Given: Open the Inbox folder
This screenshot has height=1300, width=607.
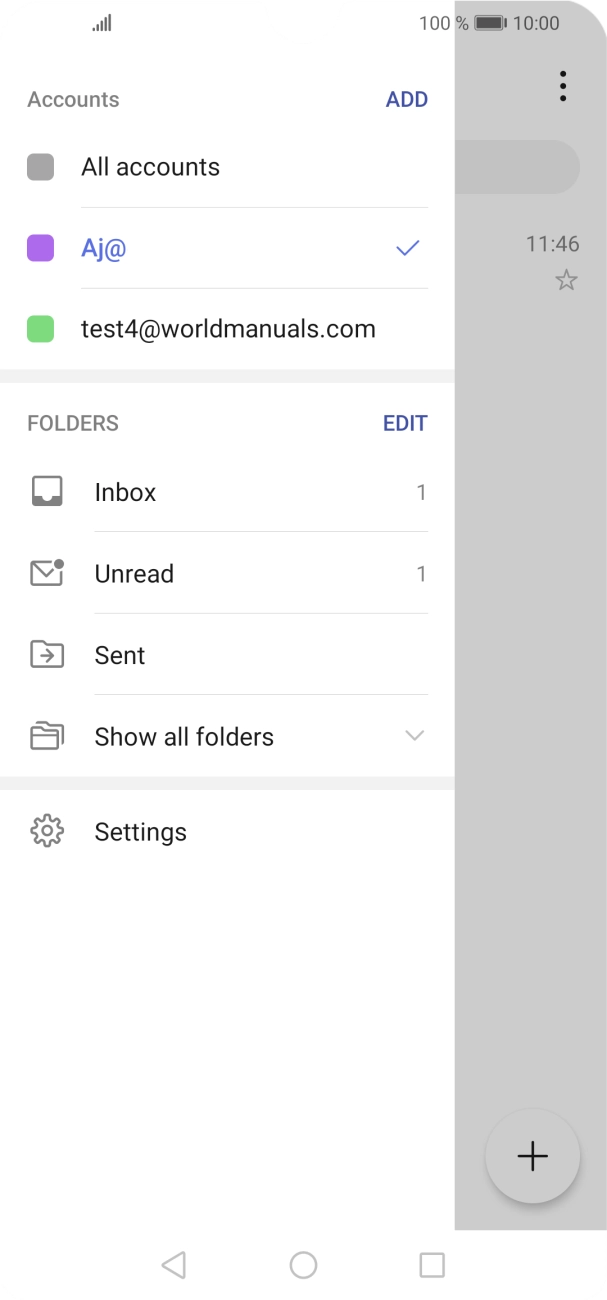Looking at the screenshot, I should [126, 492].
